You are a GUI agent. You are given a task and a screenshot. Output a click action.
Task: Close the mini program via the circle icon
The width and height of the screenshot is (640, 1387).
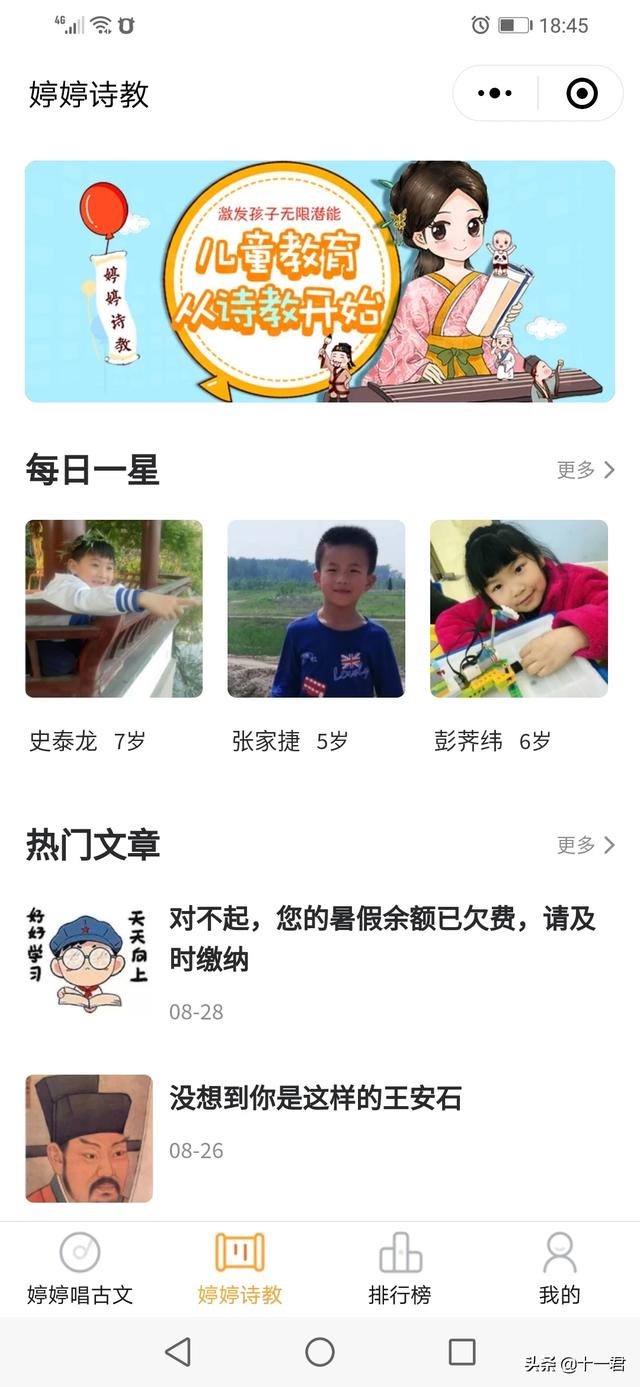(x=581, y=94)
